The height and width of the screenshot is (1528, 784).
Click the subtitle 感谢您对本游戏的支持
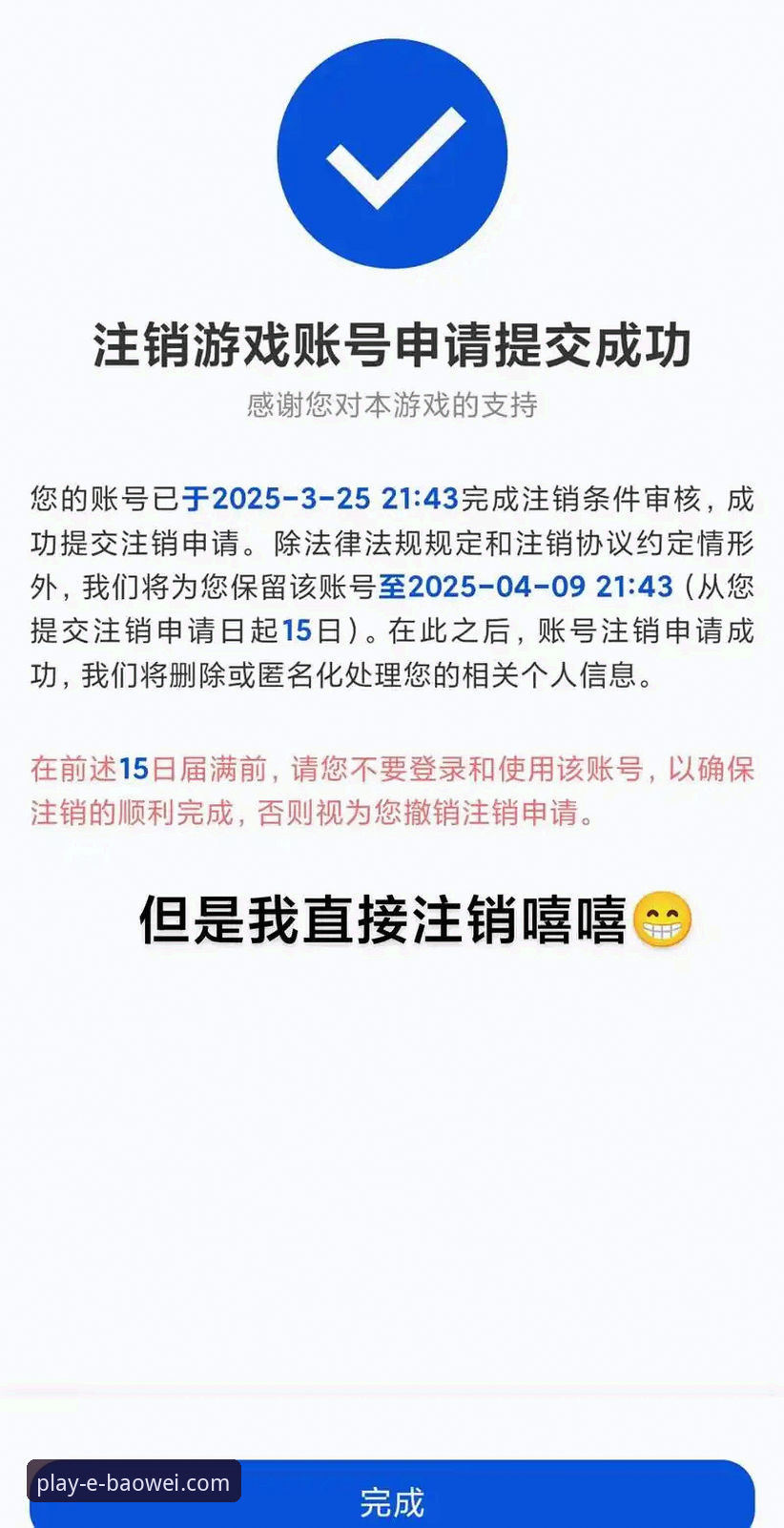pyautogui.click(x=392, y=403)
